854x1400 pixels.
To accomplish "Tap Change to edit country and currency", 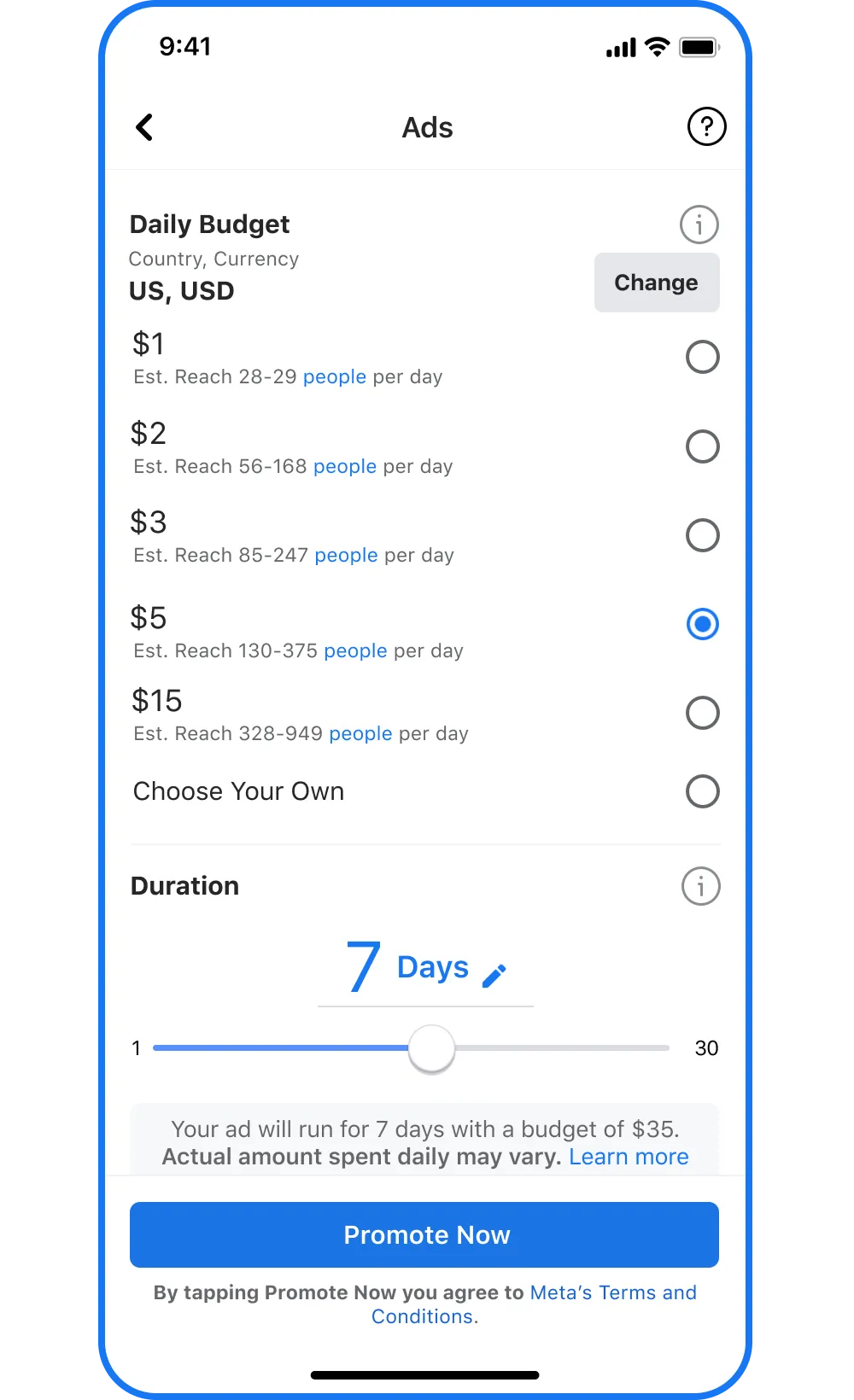I will coord(657,283).
